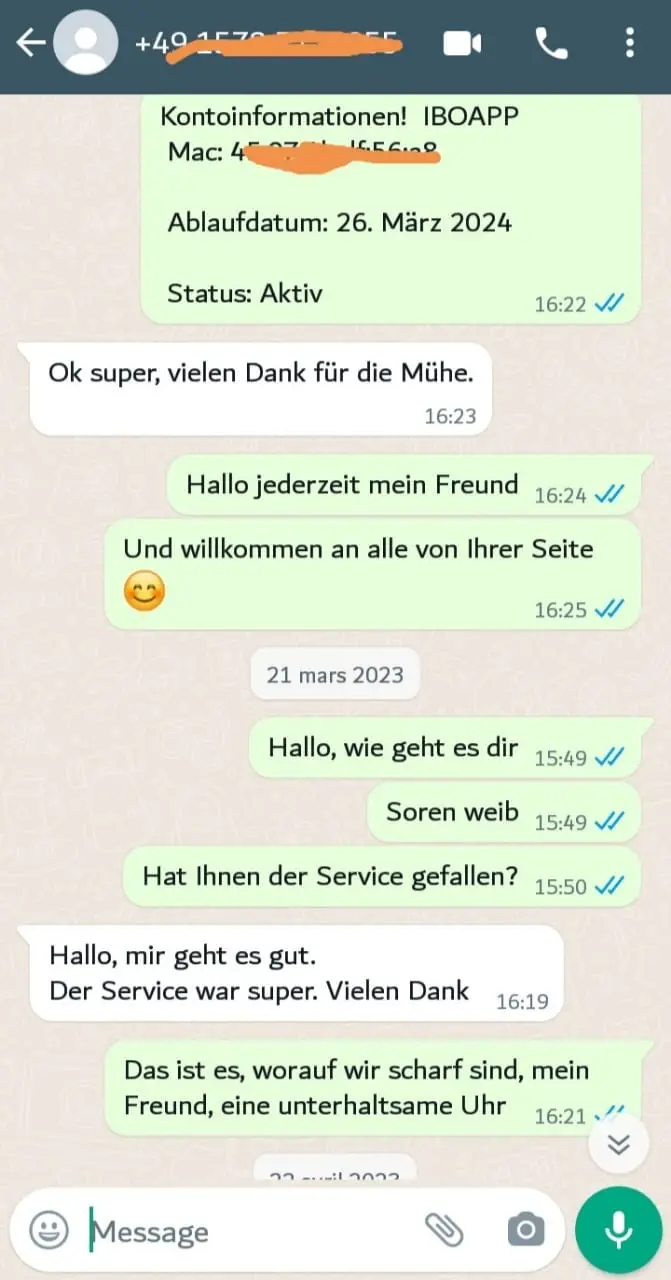Screen dimensions: 671x1280
Task: Jump to the latest messages
Action: (x=619, y=1146)
